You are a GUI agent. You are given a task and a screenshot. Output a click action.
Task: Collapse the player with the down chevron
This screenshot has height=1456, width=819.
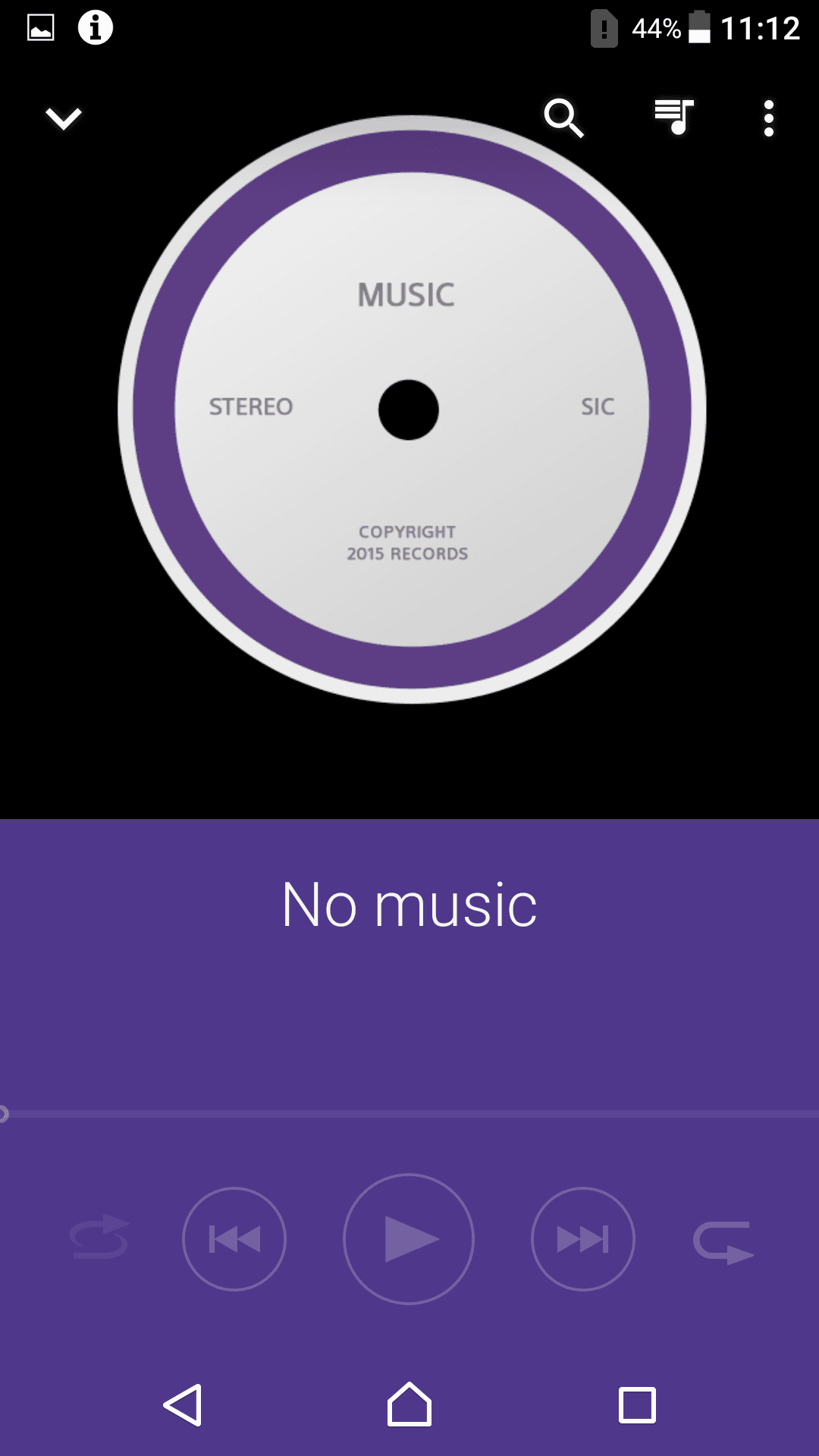tap(63, 118)
